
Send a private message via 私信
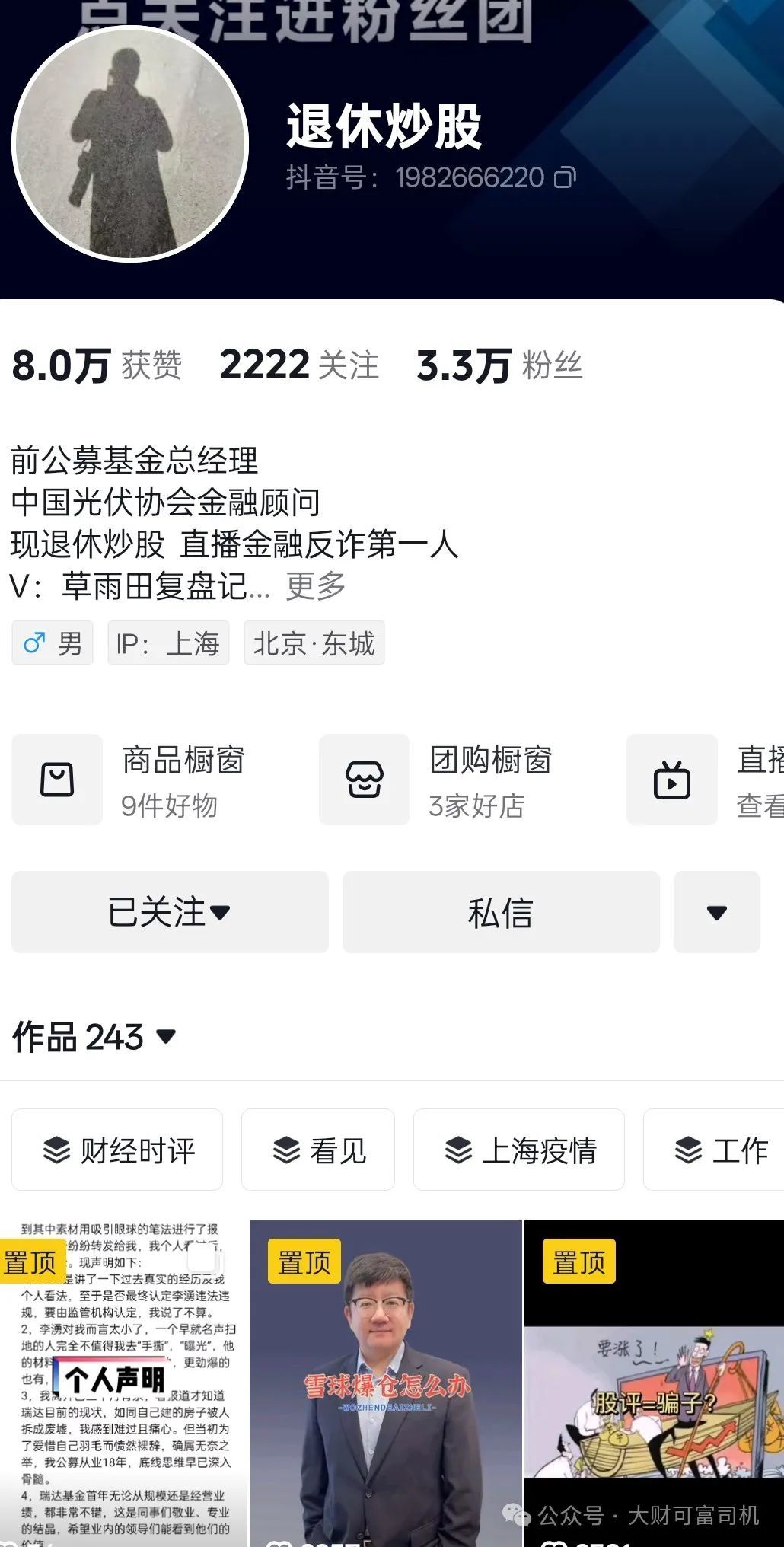[500, 912]
